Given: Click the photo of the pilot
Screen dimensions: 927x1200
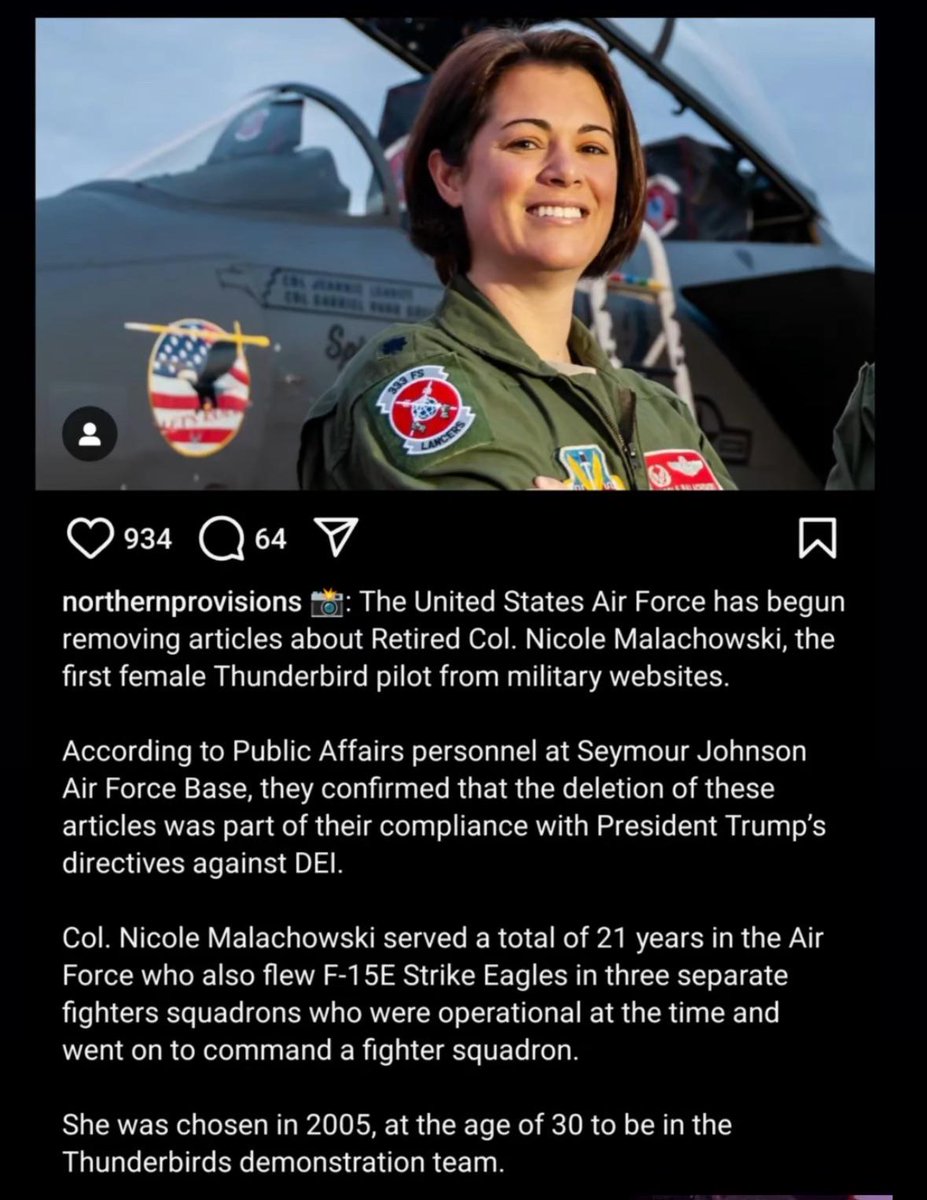Looking at the screenshot, I should point(520,220).
